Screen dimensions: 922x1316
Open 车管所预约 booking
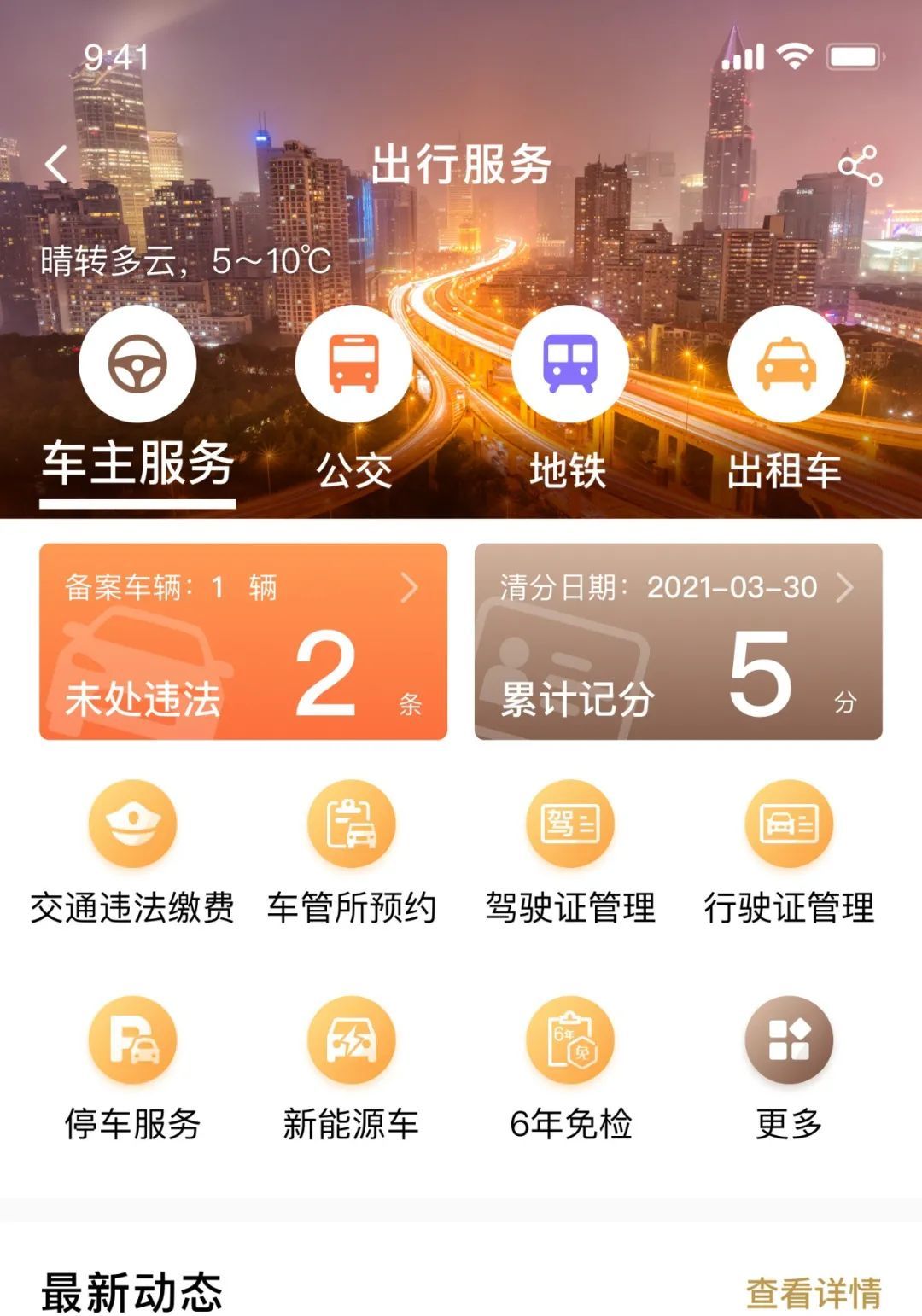click(x=351, y=852)
